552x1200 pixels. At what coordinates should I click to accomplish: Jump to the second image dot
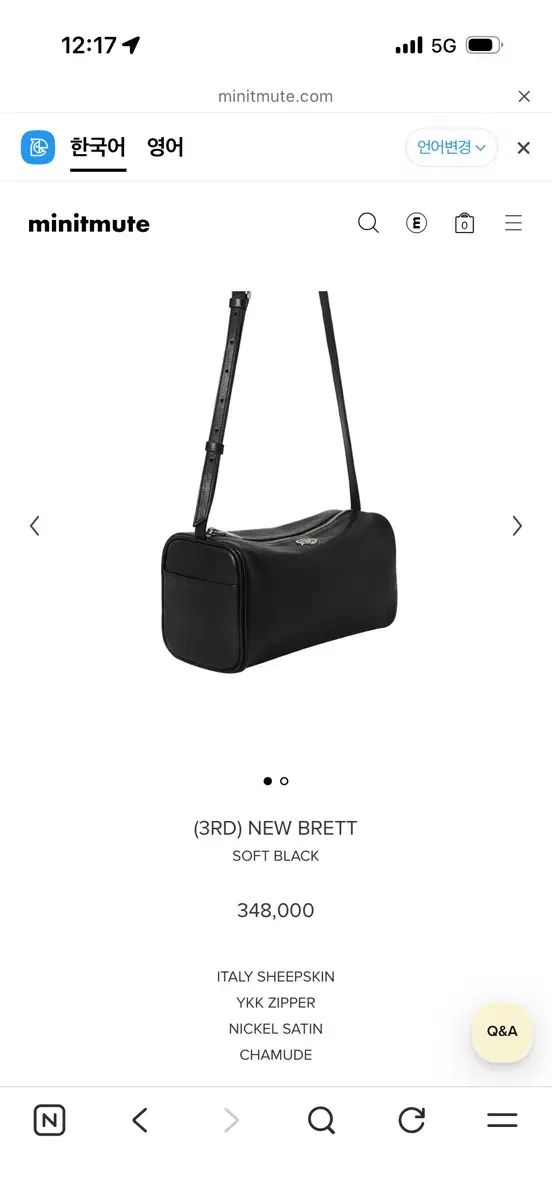pyautogui.click(x=284, y=781)
